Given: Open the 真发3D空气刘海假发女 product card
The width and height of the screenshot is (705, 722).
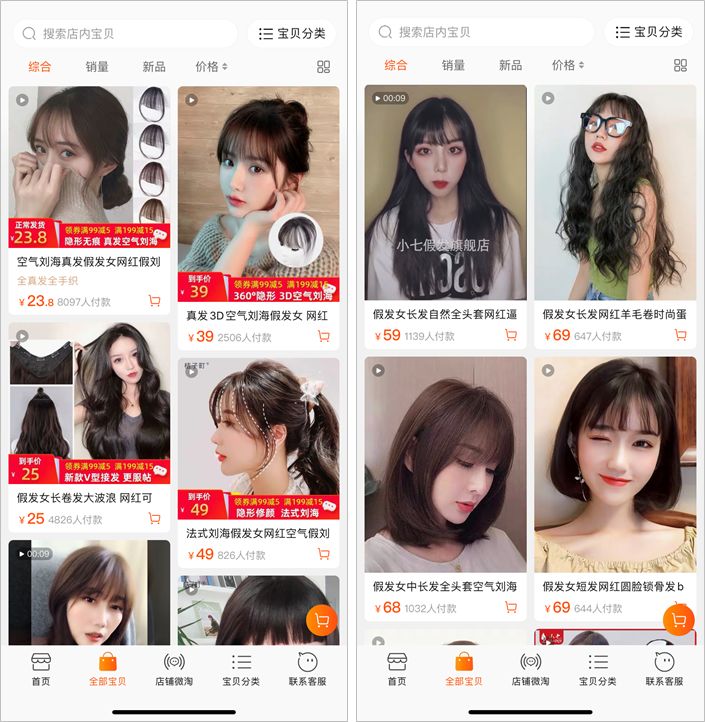Looking at the screenshot, I should [x=258, y=190].
